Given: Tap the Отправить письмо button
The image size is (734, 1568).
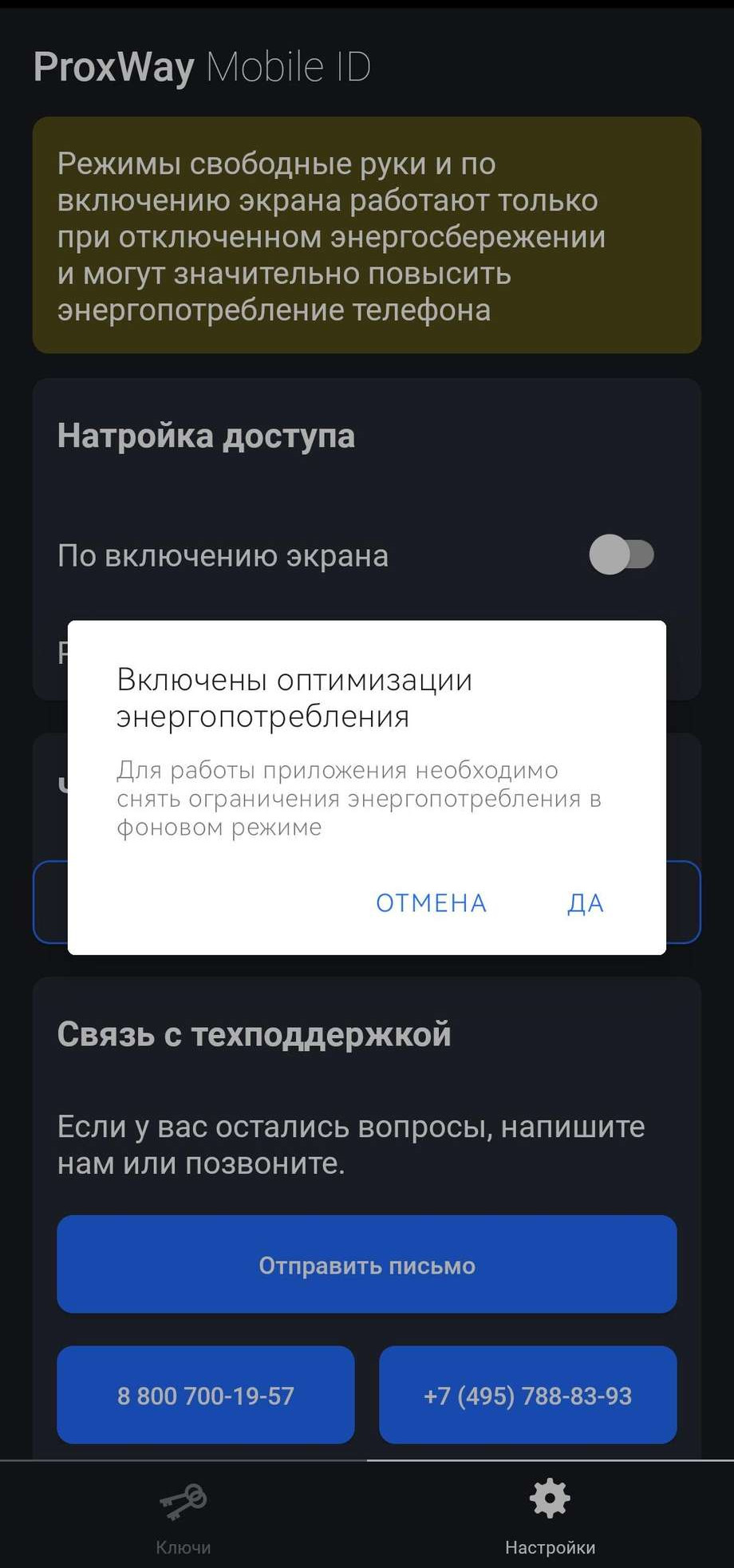Looking at the screenshot, I should pyautogui.click(x=367, y=1265).
